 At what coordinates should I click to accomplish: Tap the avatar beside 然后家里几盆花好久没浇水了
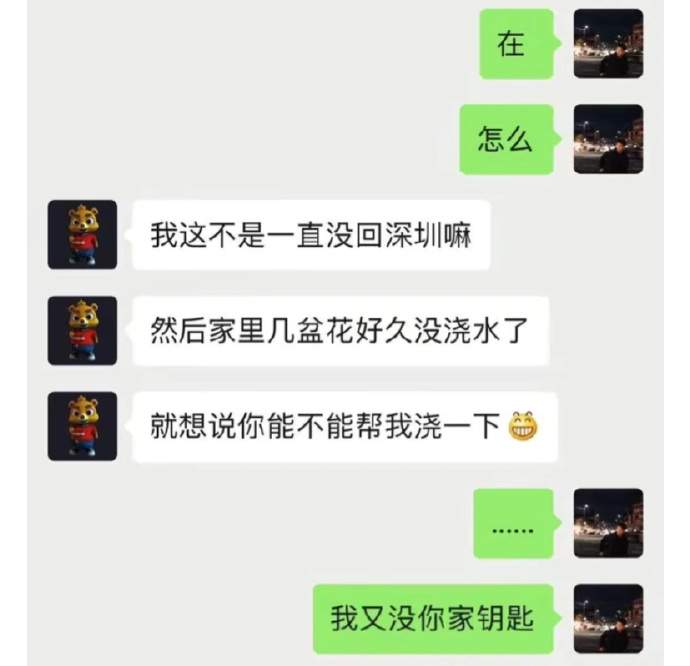coord(82,331)
